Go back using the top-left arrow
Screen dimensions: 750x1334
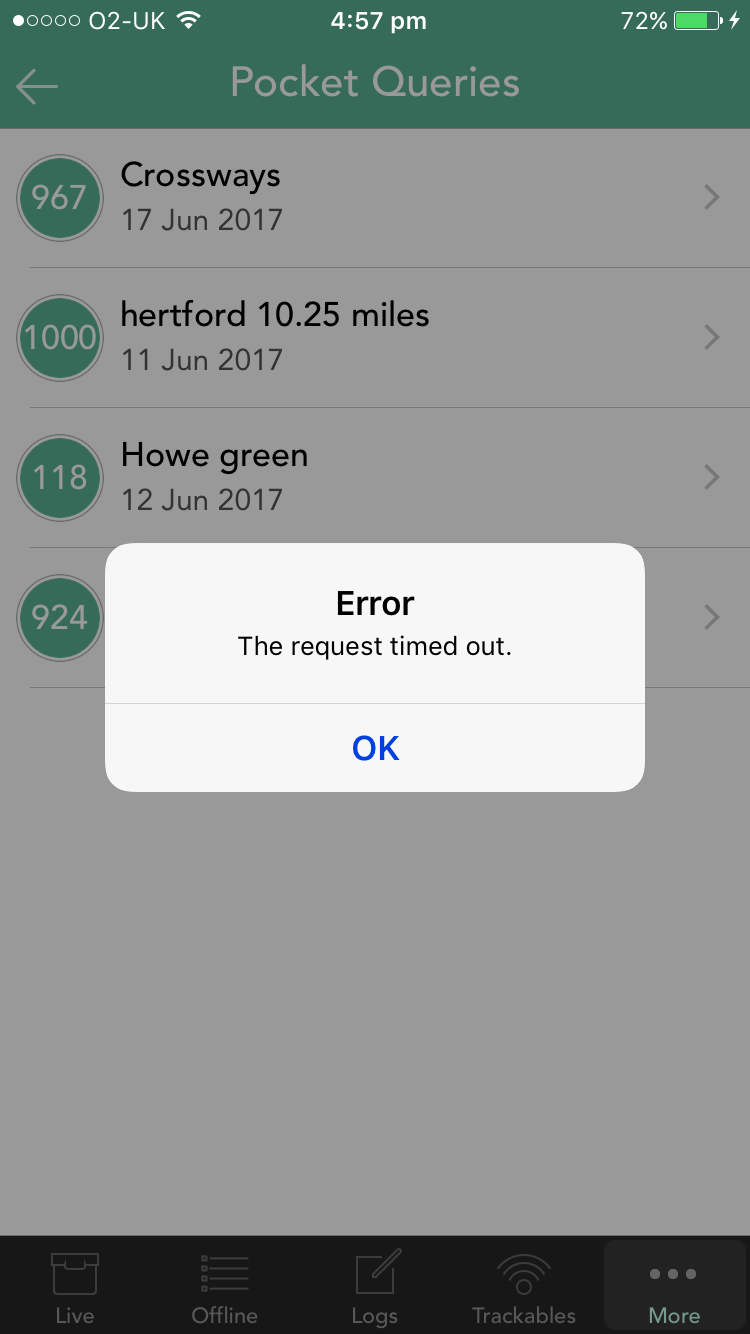[38, 87]
